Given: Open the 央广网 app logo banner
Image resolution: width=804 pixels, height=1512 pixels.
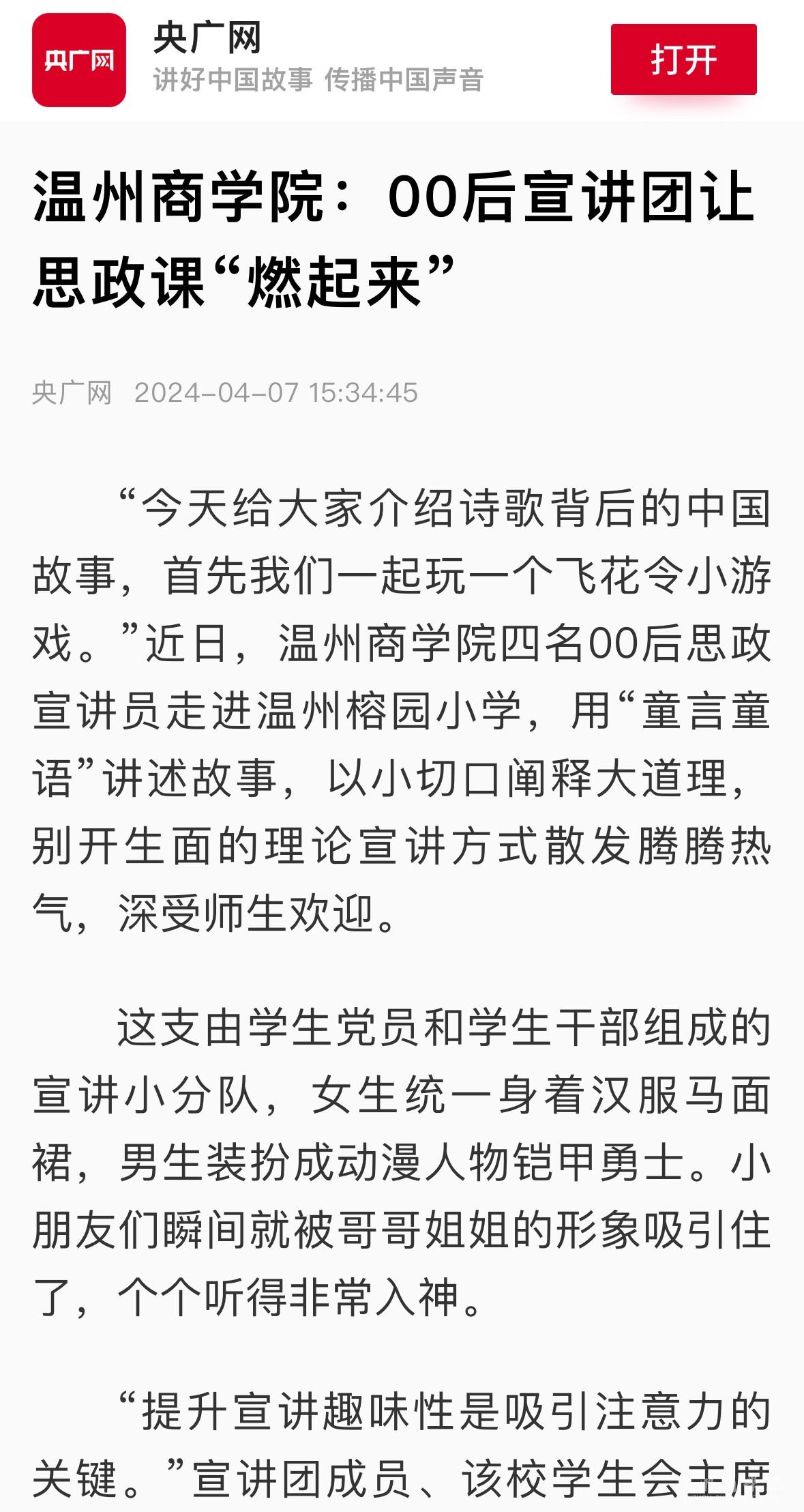Looking at the screenshot, I should coord(79,60).
